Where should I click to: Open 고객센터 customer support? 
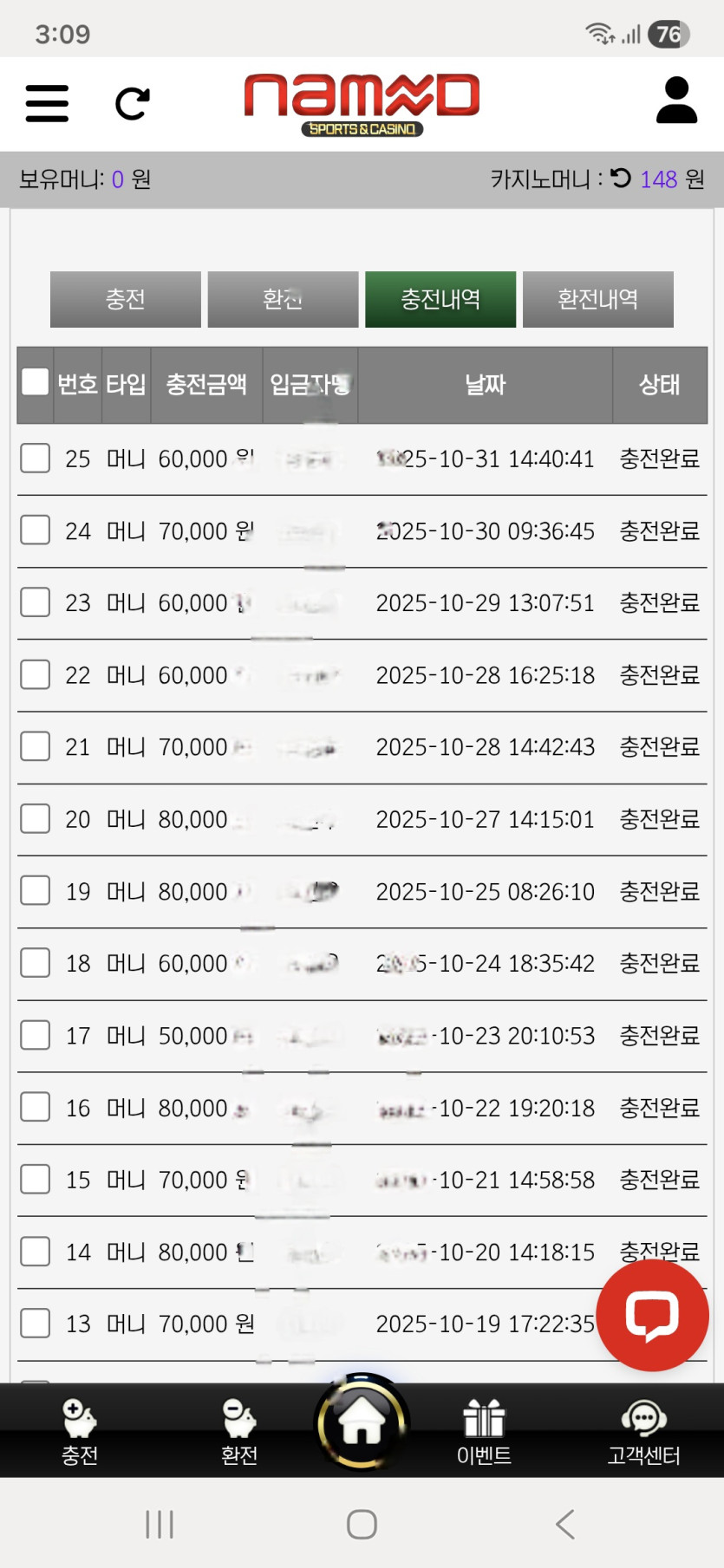[643, 1432]
